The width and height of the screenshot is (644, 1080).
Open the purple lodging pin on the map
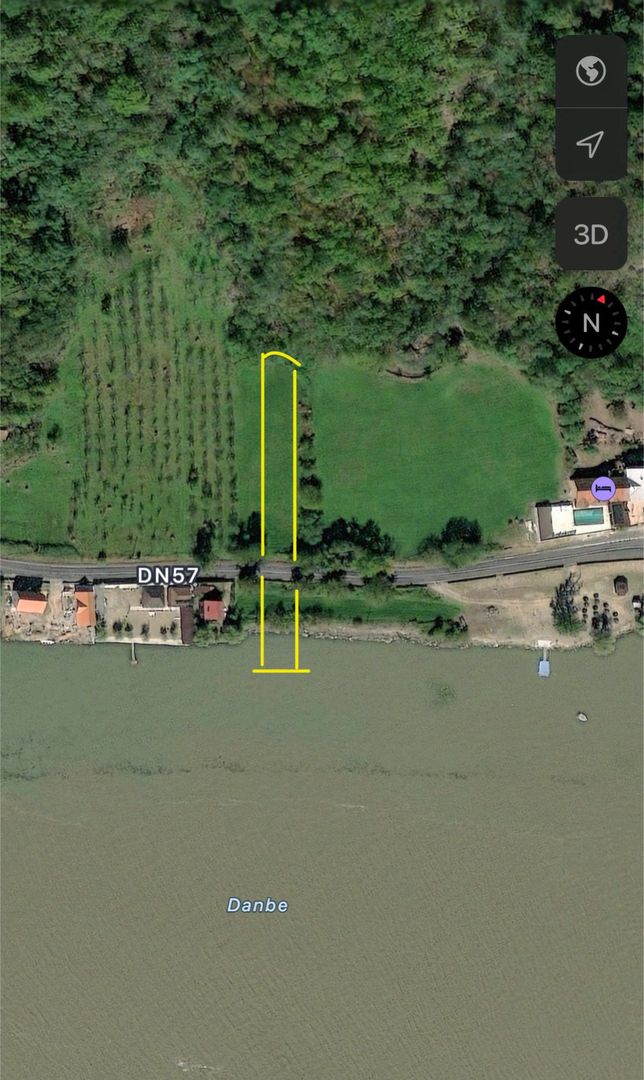click(602, 488)
